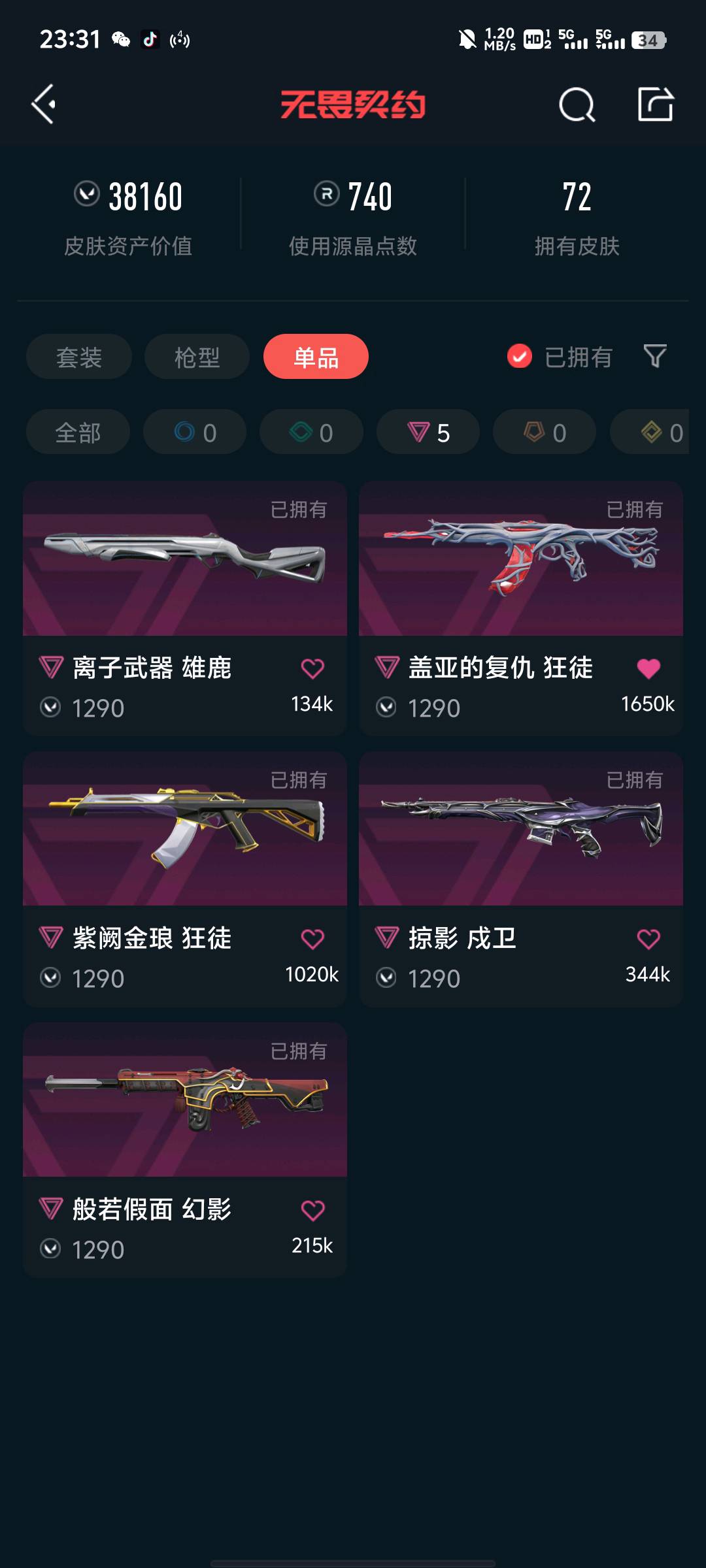Go back using the top-left arrow
The width and height of the screenshot is (706, 1568).
[43, 104]
